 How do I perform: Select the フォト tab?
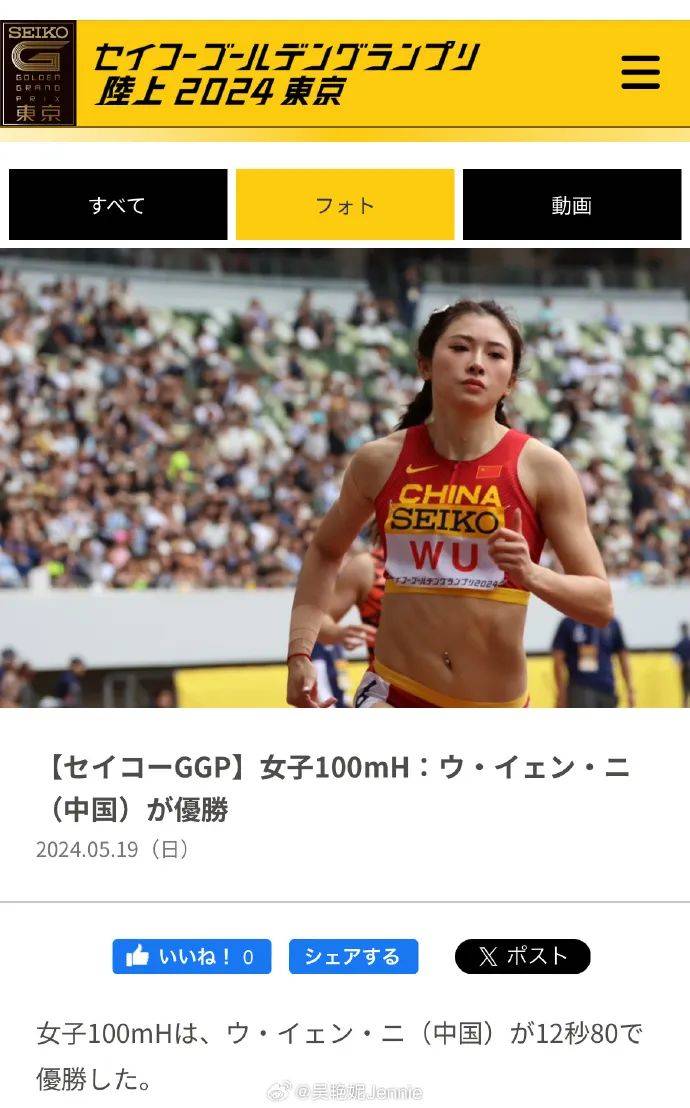click(x=345, y=205)
